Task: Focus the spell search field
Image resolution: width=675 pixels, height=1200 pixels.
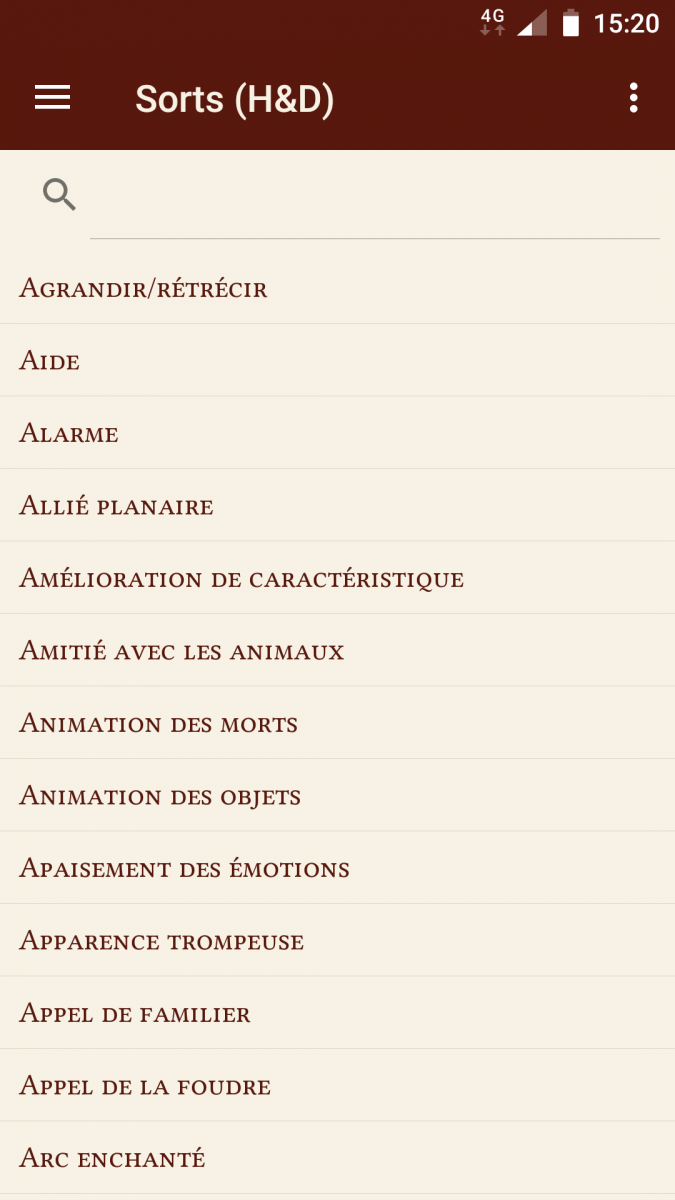Action: 374,196
